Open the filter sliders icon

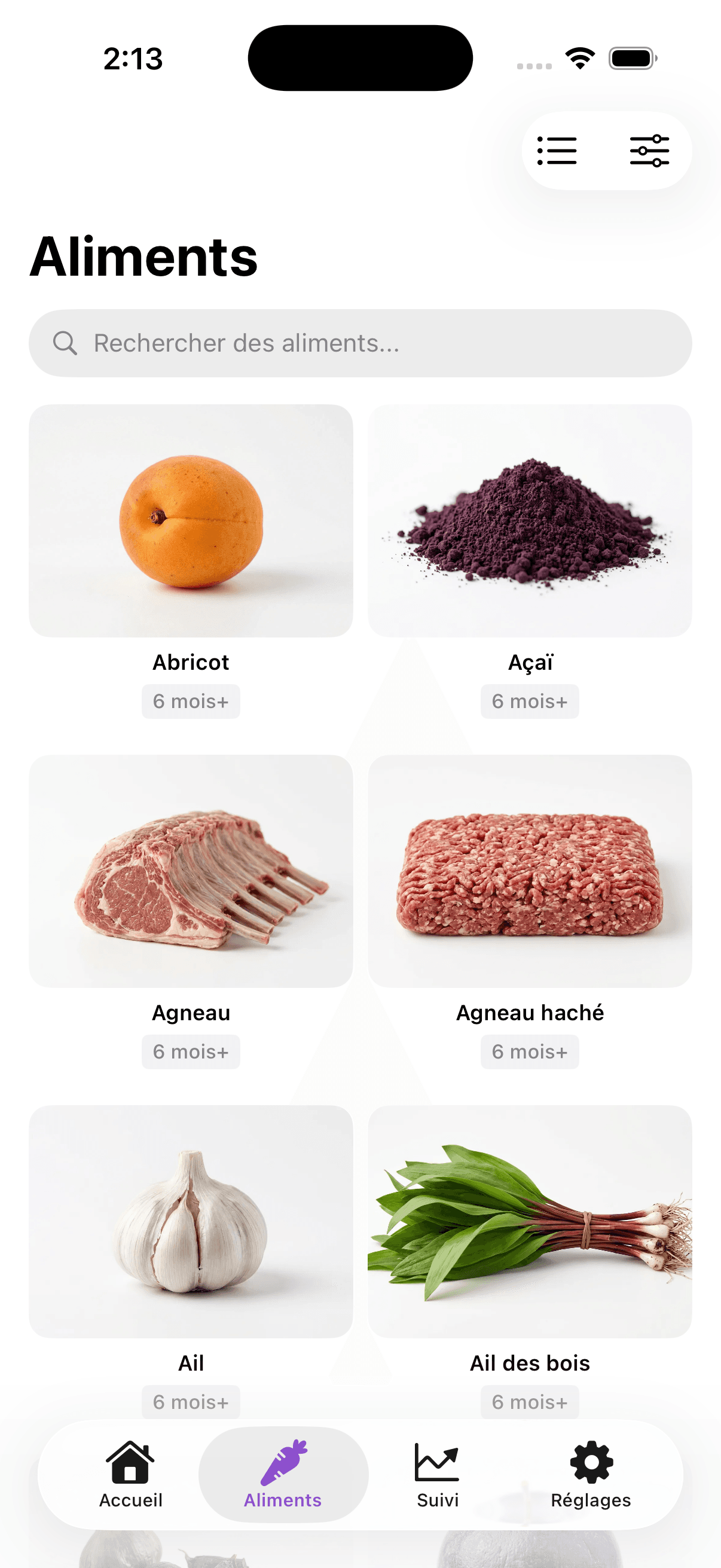click(650, 151)
